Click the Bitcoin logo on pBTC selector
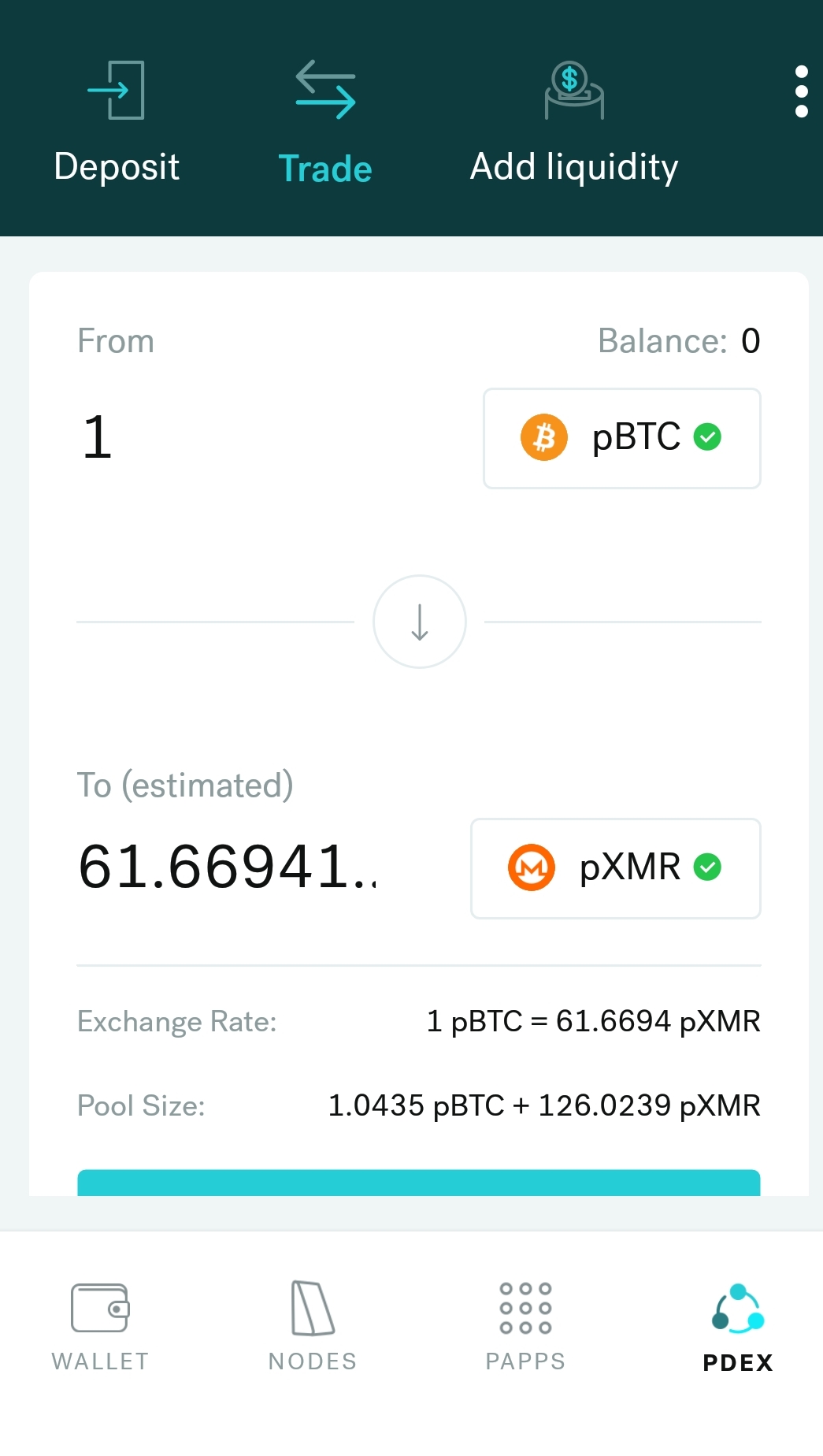The width and height of the screenshot is (823, 1456). [x=543, y=438]
